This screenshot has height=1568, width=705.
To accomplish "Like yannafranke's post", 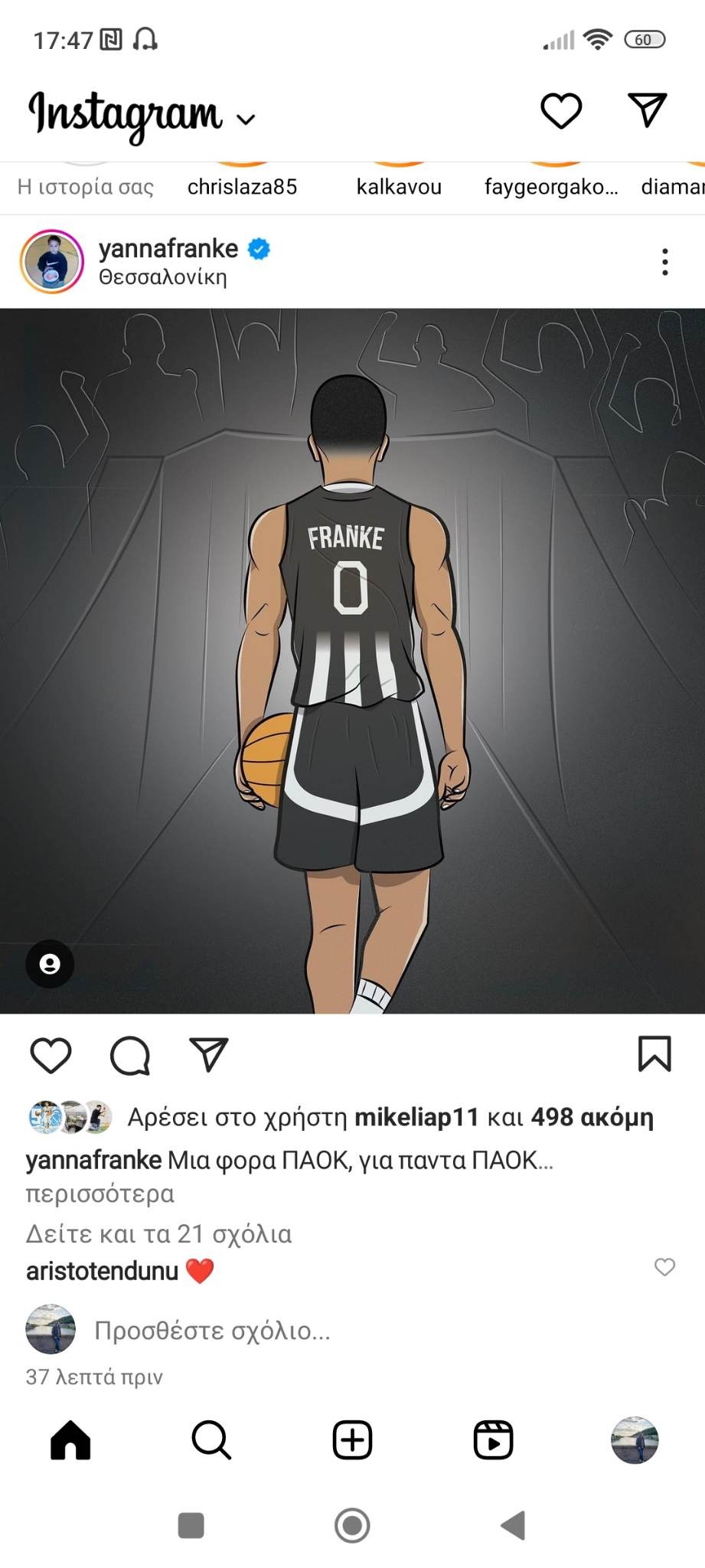I will click(51, 1055).
